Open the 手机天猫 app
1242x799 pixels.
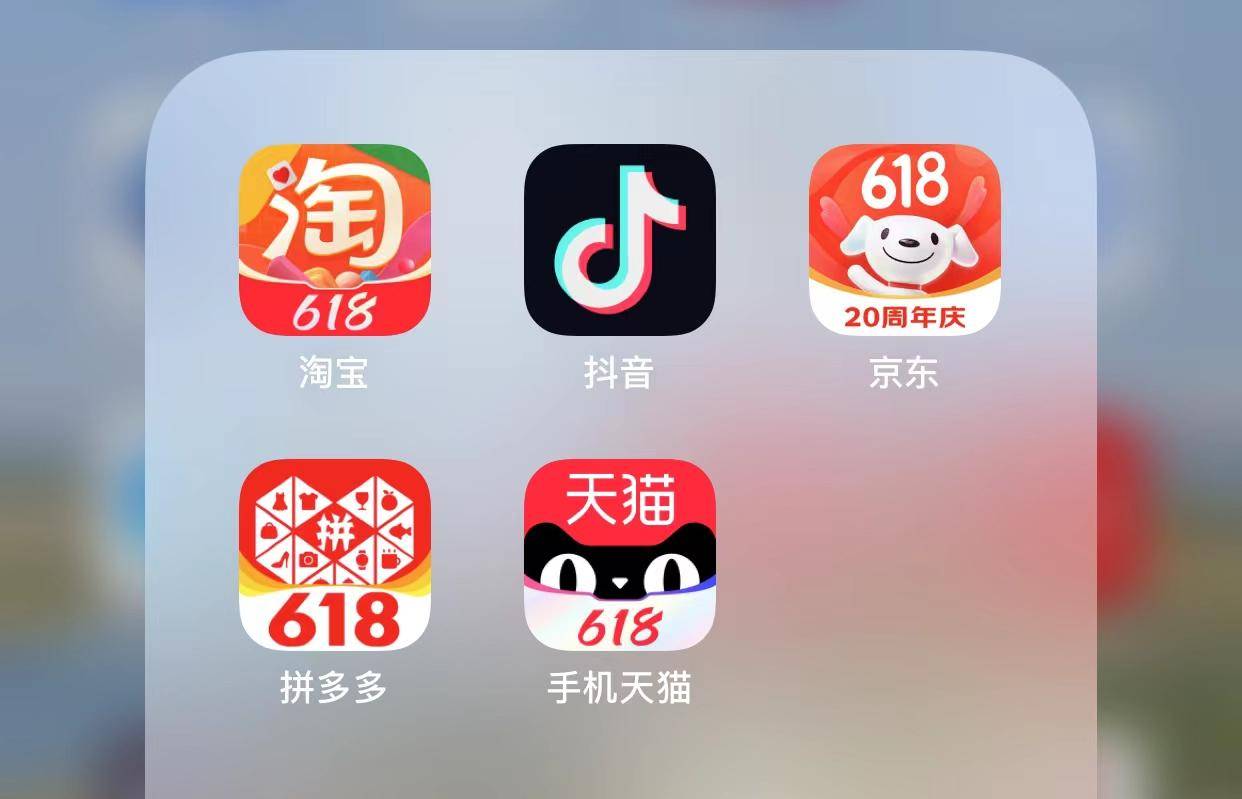pyautogui.click(x=619, y=555)
